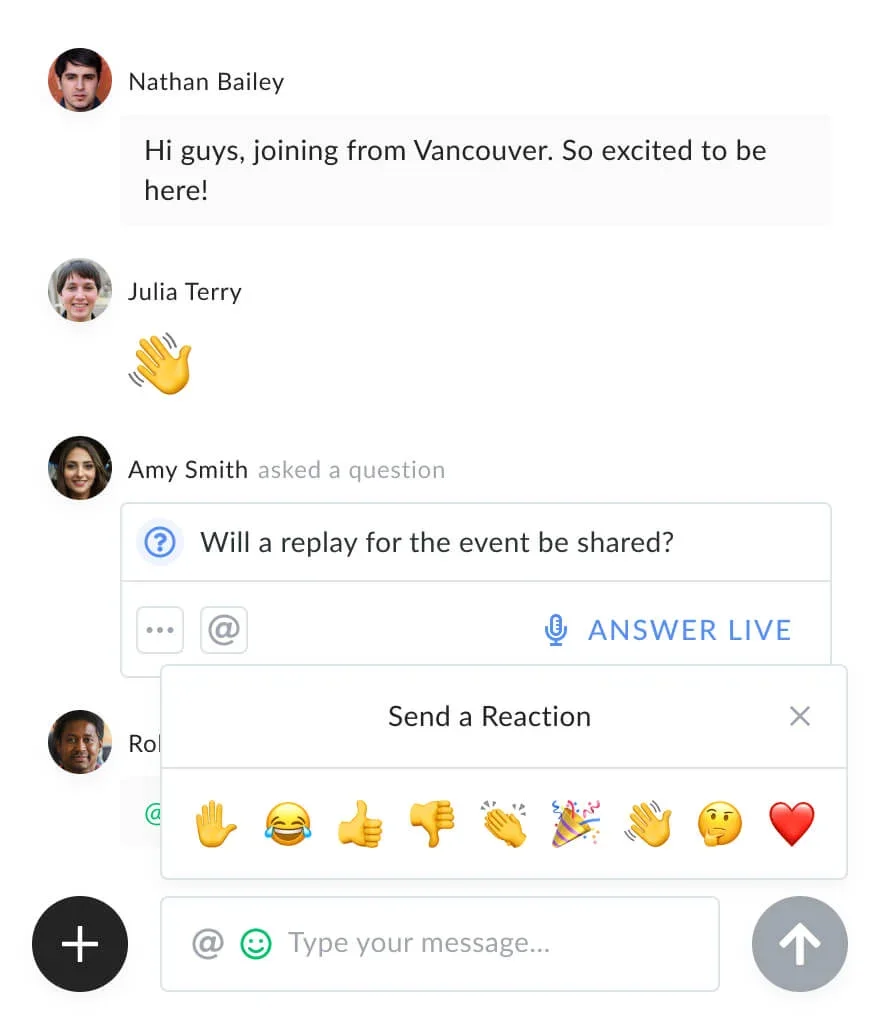Screen dimensions: 880x1024
Task: Send the raised hand reaction
Action: tap(215, 825)
